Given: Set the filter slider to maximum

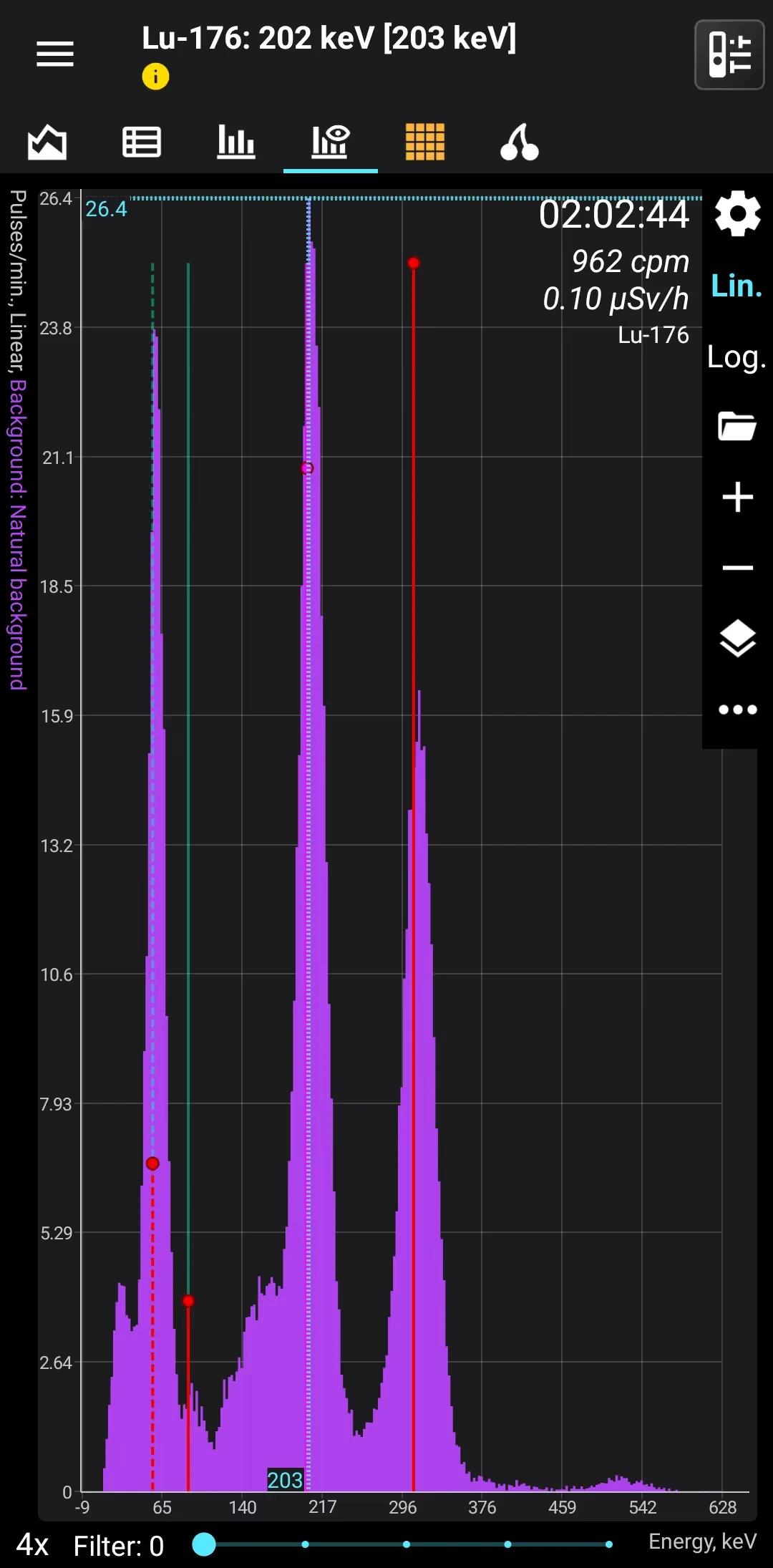Looking at the screenshot, I should coord(608,1544).
